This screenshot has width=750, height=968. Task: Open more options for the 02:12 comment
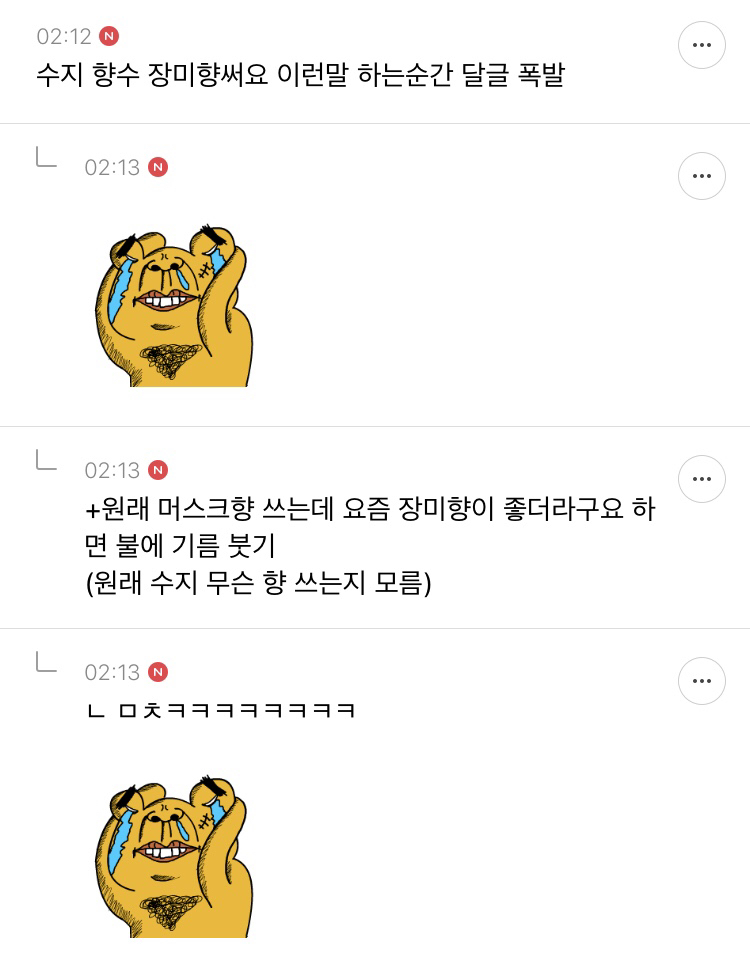point(701,45)
